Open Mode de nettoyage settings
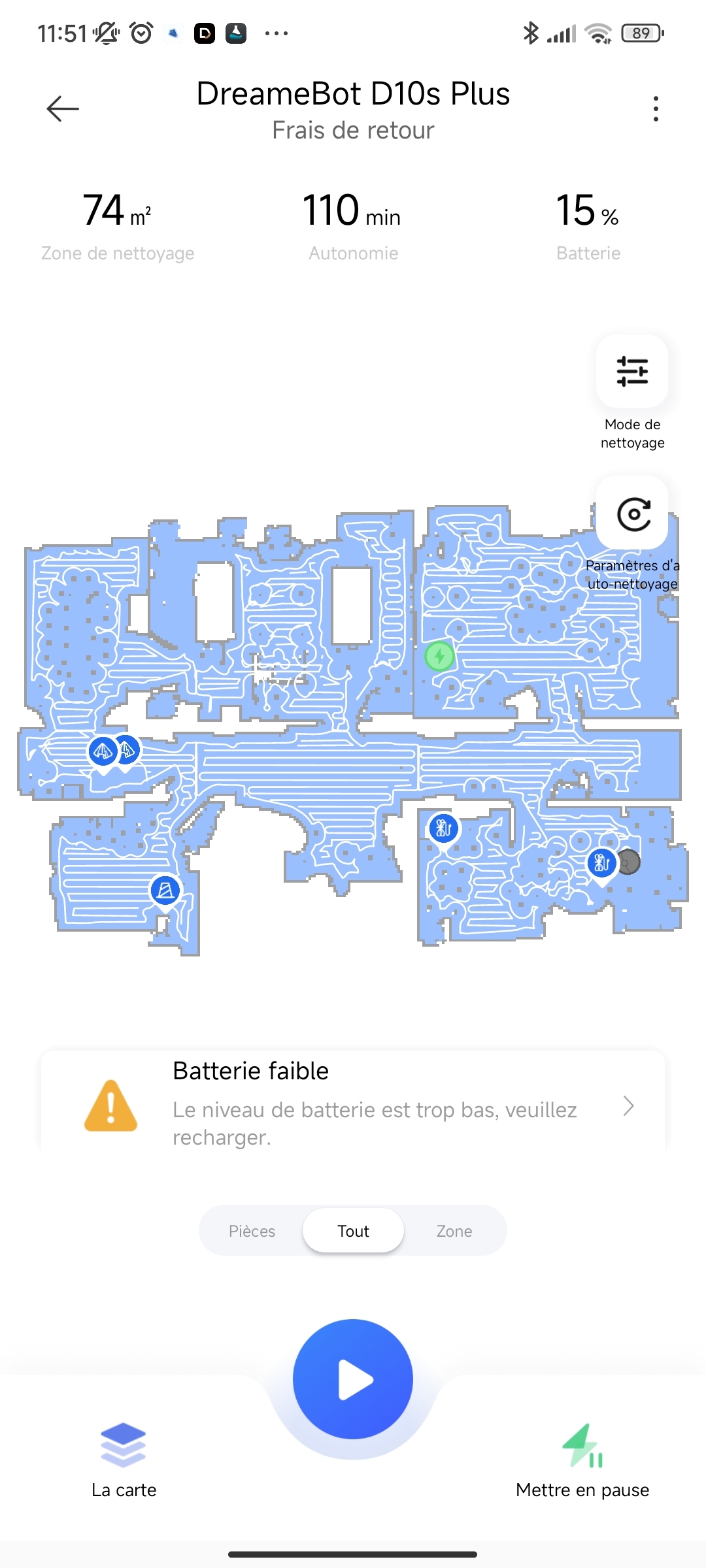706x1568 pixels. (632, 372)
